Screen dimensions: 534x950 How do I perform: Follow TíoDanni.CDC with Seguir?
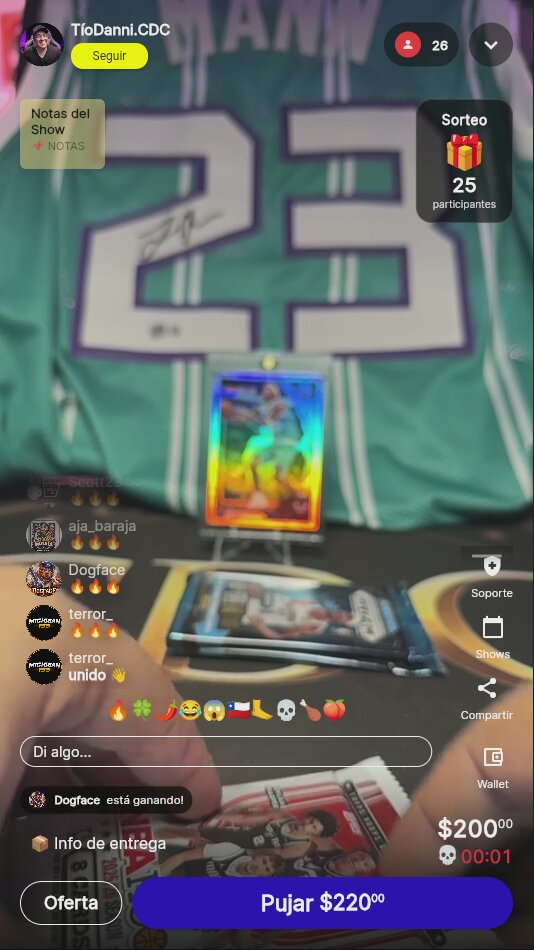pos(109,56)
